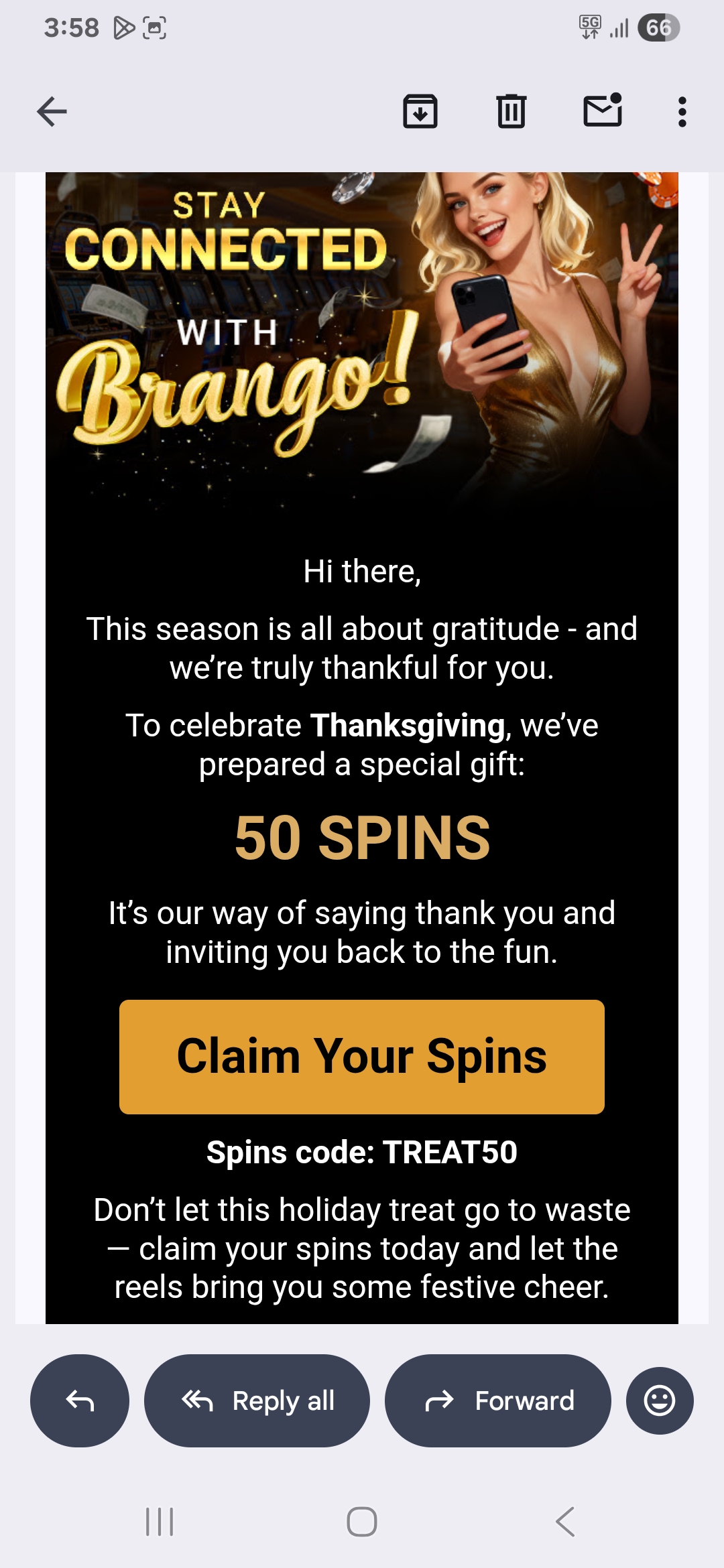Archive this email
The image size is (724, 1568).
point(420,111)
